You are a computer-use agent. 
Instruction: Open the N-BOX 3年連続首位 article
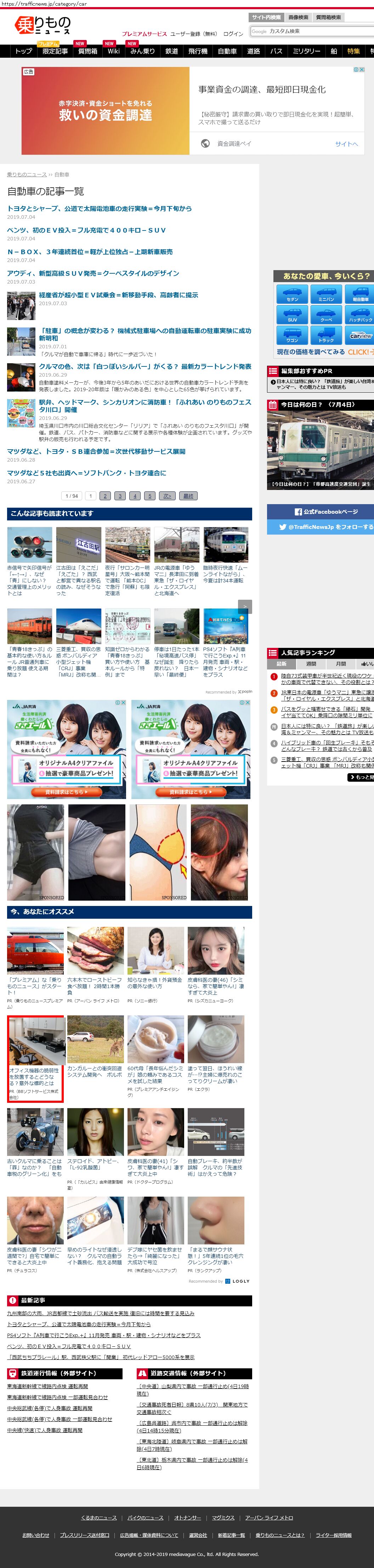point(90,251)
